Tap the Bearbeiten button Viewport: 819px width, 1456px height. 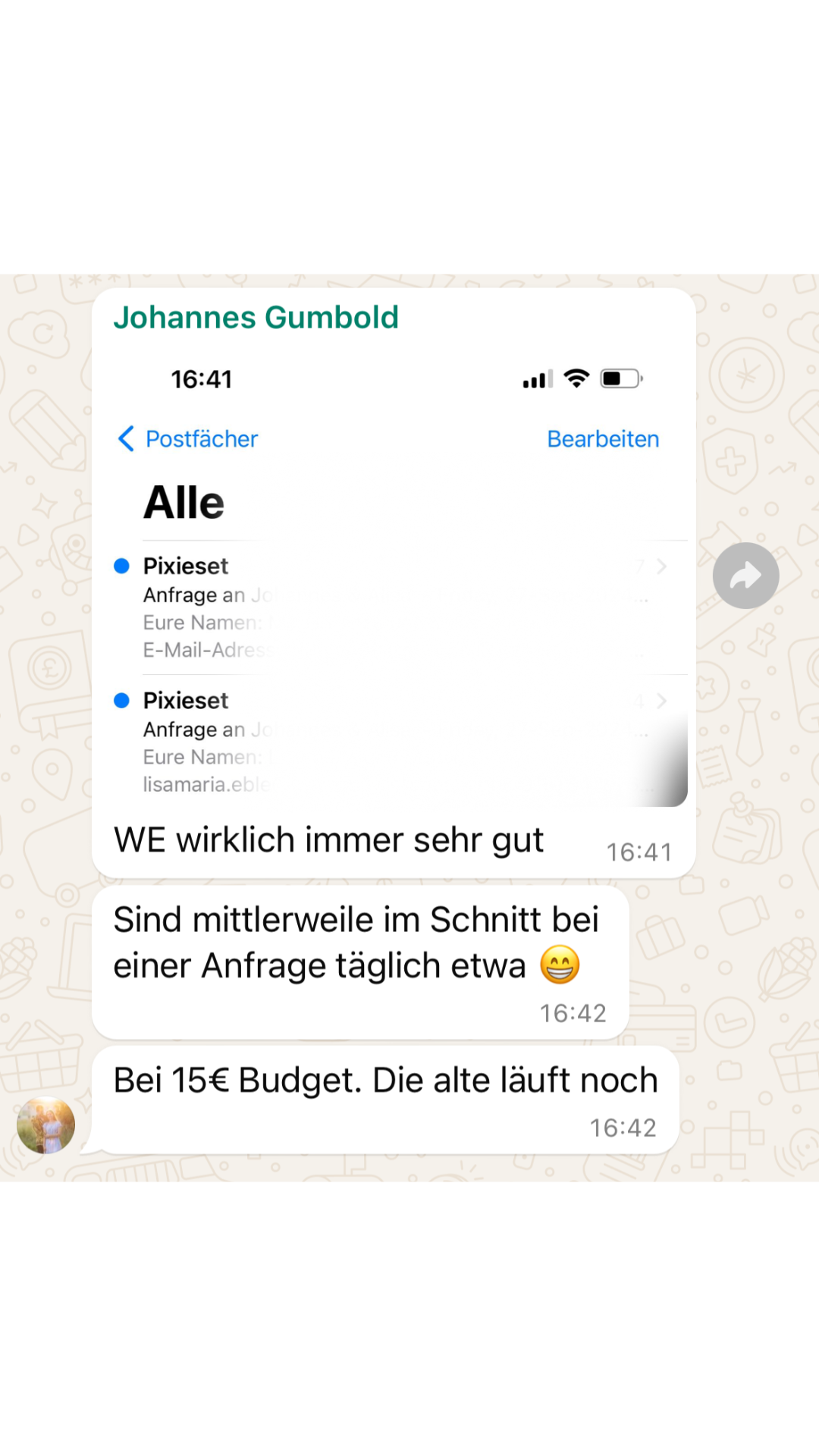point(603,439)
